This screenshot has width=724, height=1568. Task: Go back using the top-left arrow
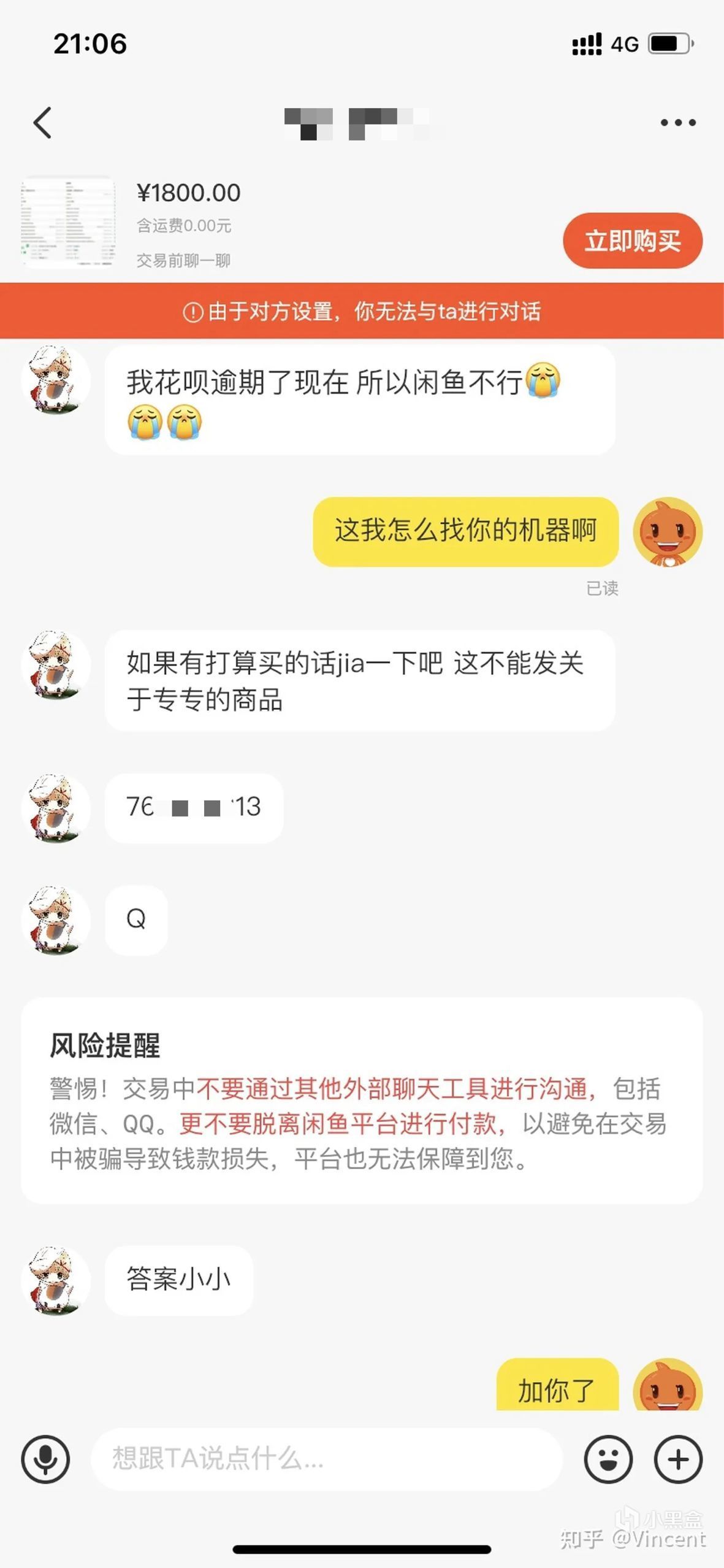(x=42, y=123)
